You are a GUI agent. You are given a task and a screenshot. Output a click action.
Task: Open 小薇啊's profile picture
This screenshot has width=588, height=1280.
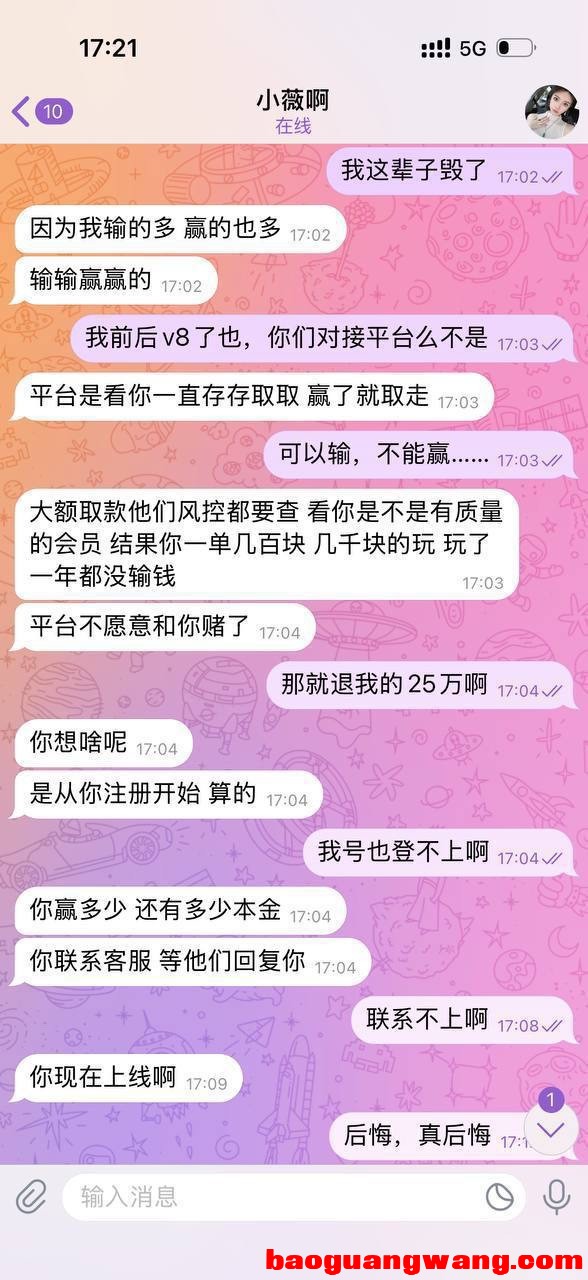(x=551, y=111)
